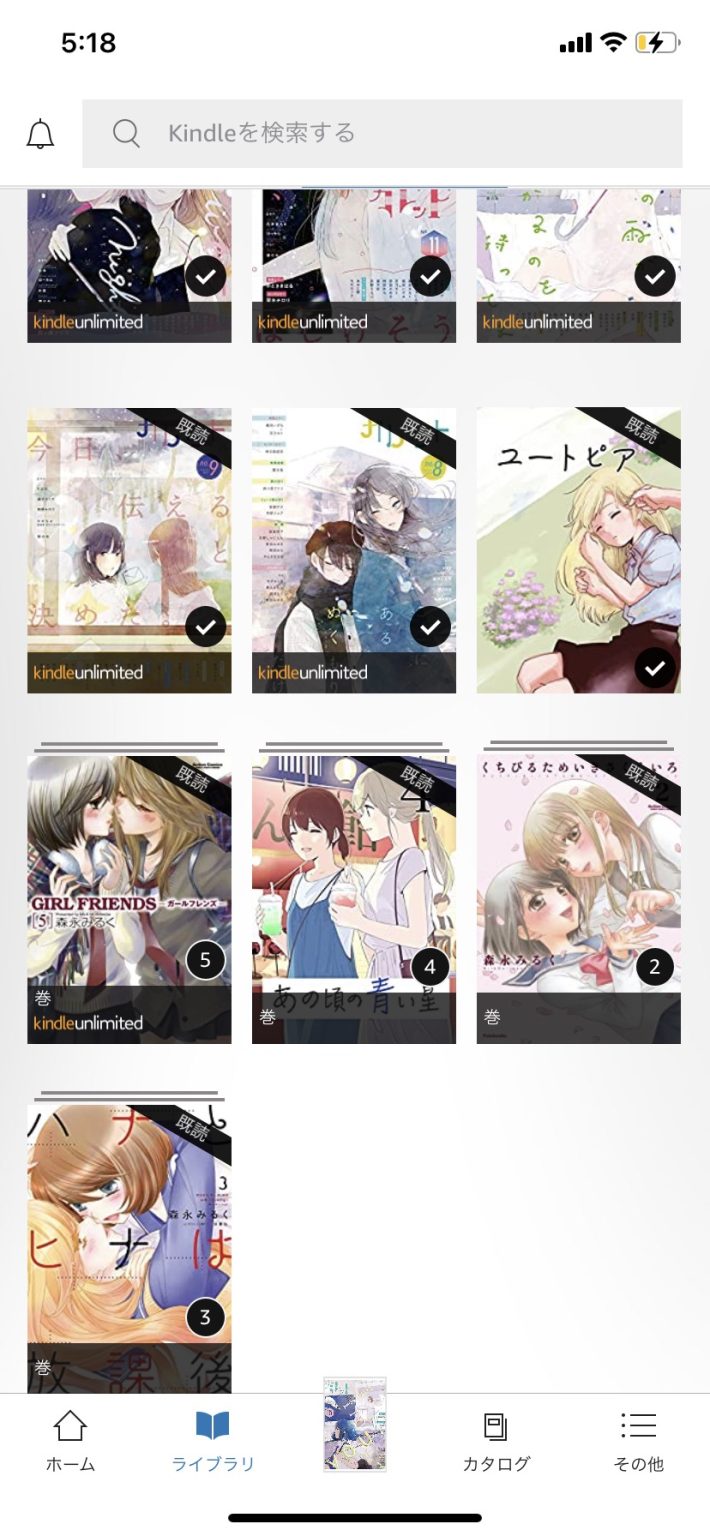Open the magazine cover numbered 11
Screen dimensions: 710x1536
click(354, 265)
